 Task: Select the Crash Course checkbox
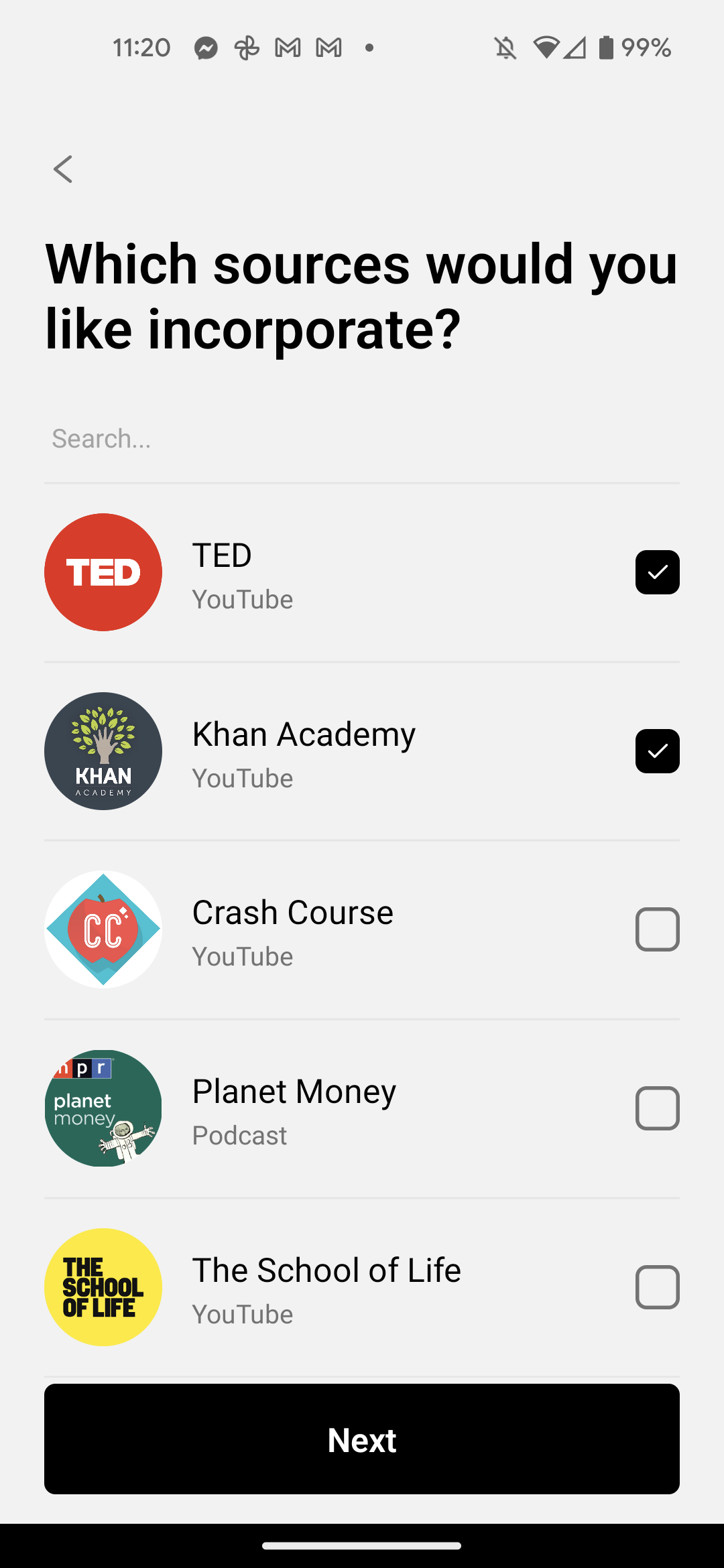pos(657,929)
